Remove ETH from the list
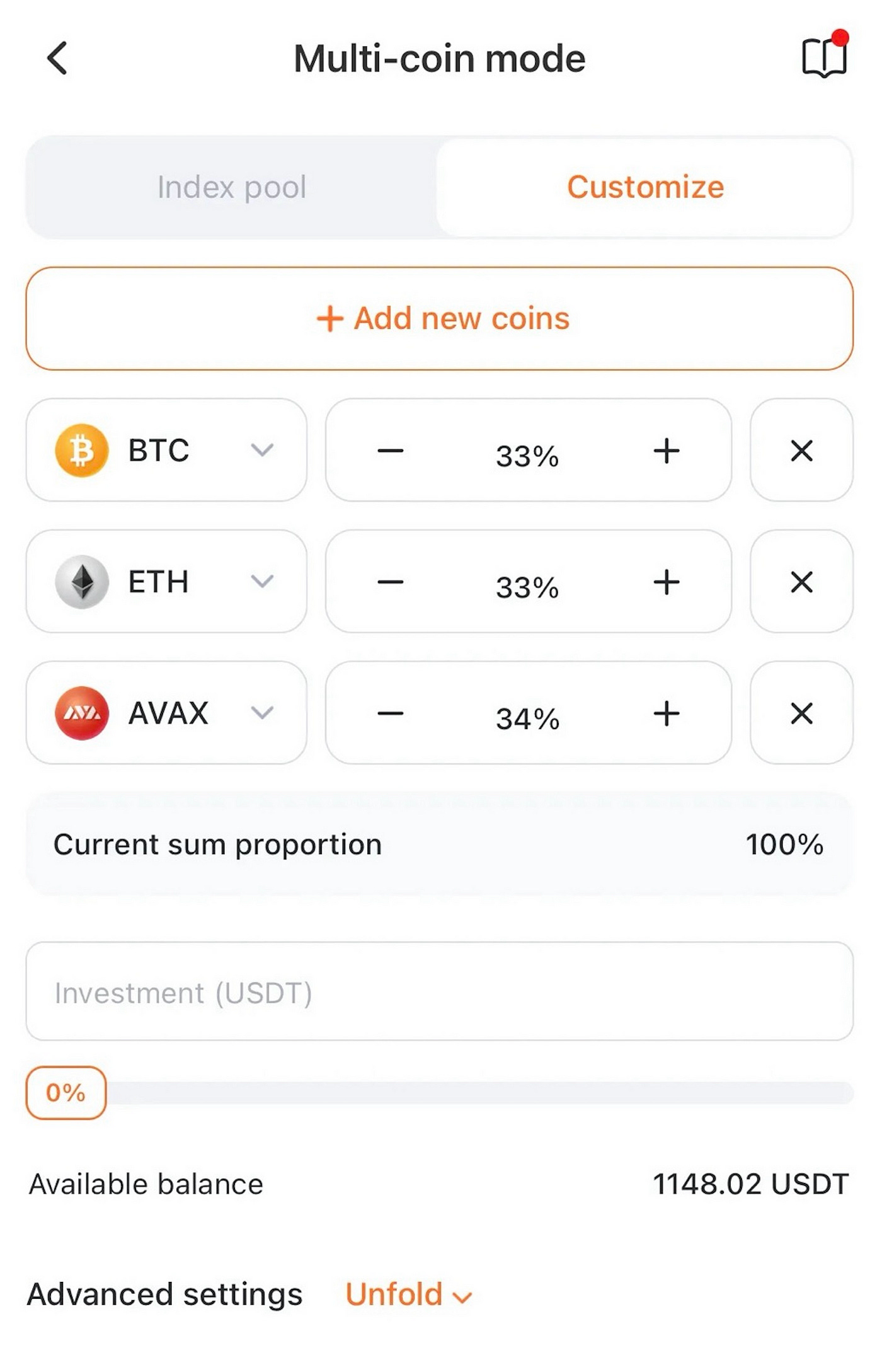 point(801,582)
